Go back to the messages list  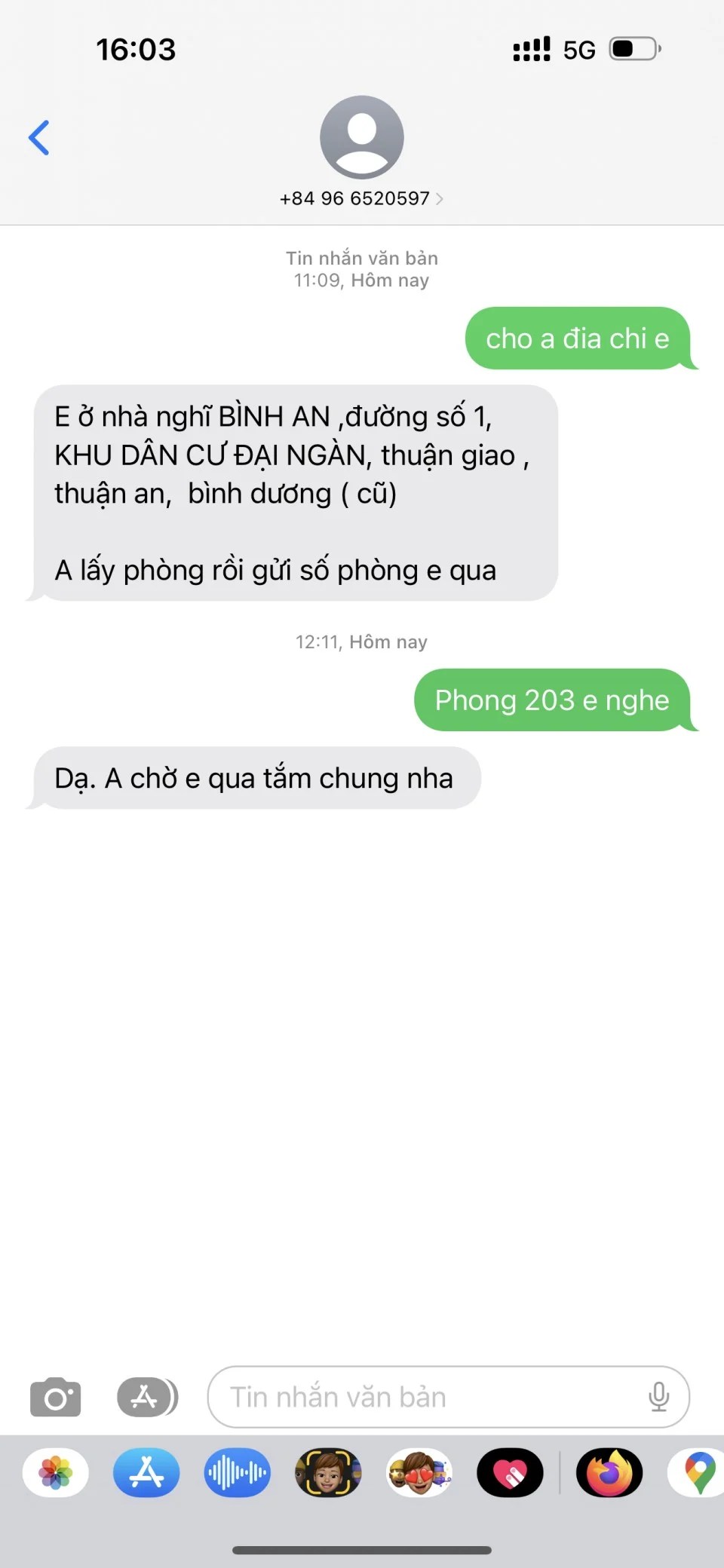[39, 138]
